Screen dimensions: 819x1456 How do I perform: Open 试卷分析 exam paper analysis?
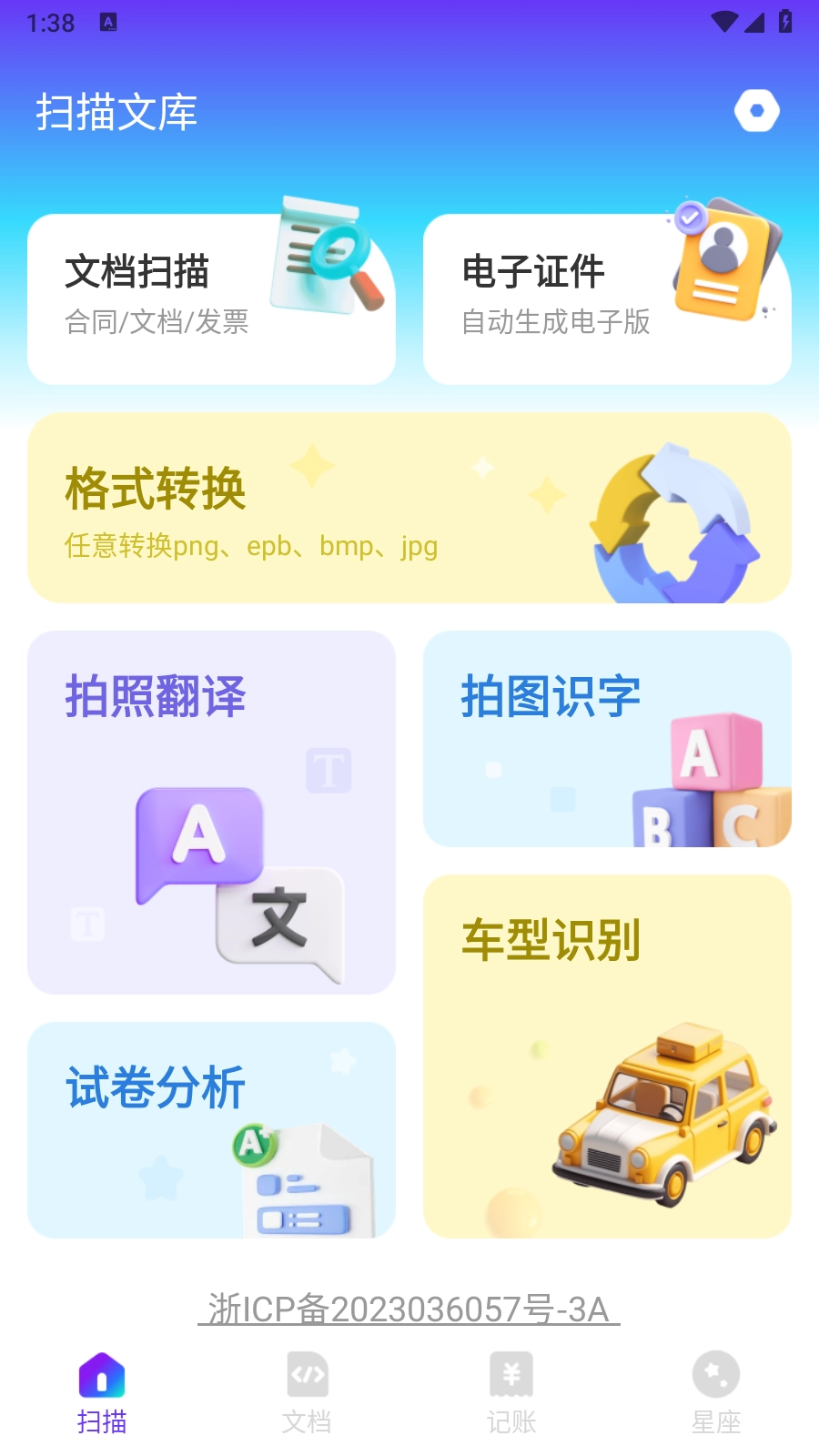pos(211,1129)
